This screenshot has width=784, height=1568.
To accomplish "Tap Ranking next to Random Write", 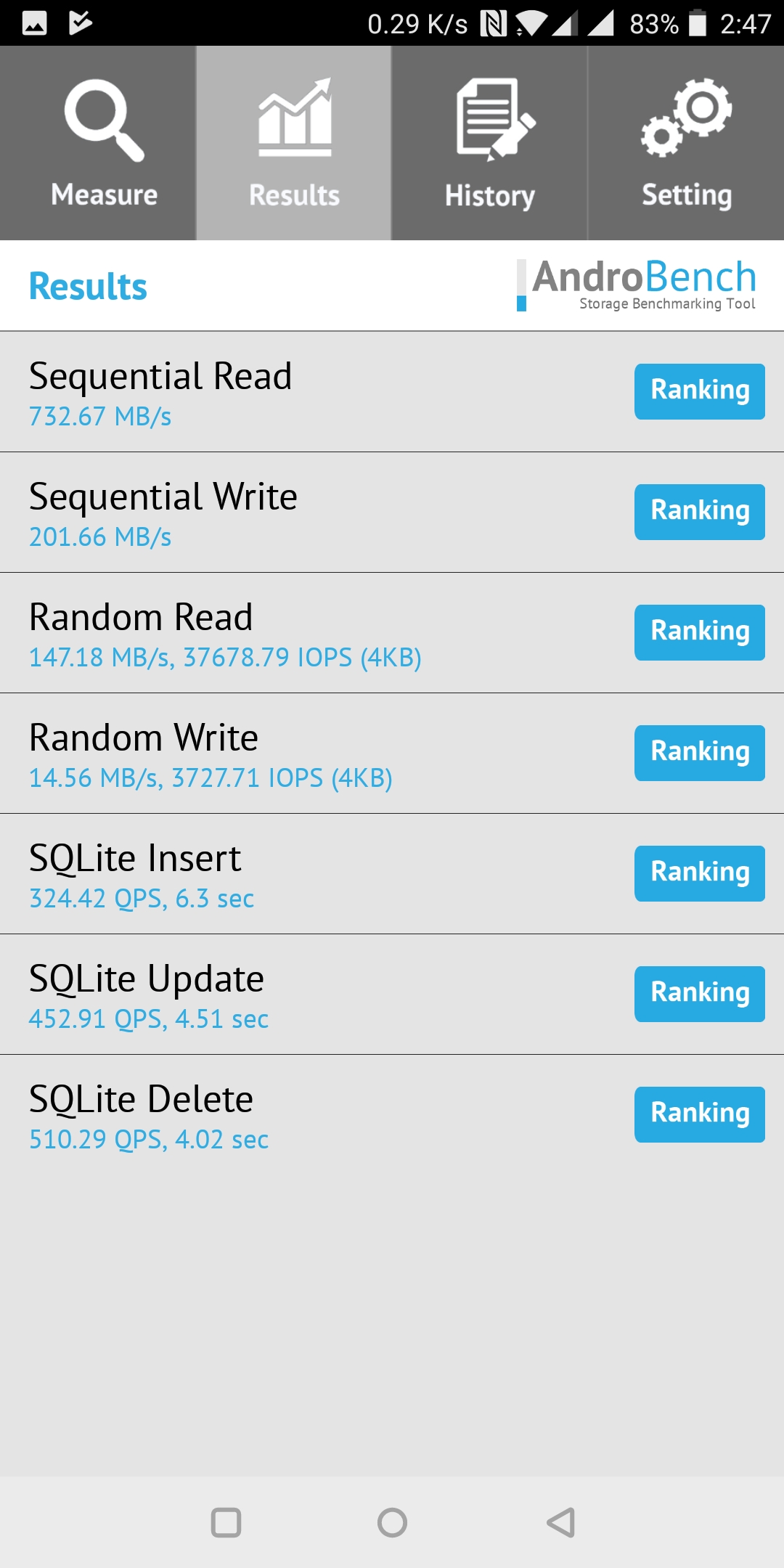I will [x=699, y=753].
